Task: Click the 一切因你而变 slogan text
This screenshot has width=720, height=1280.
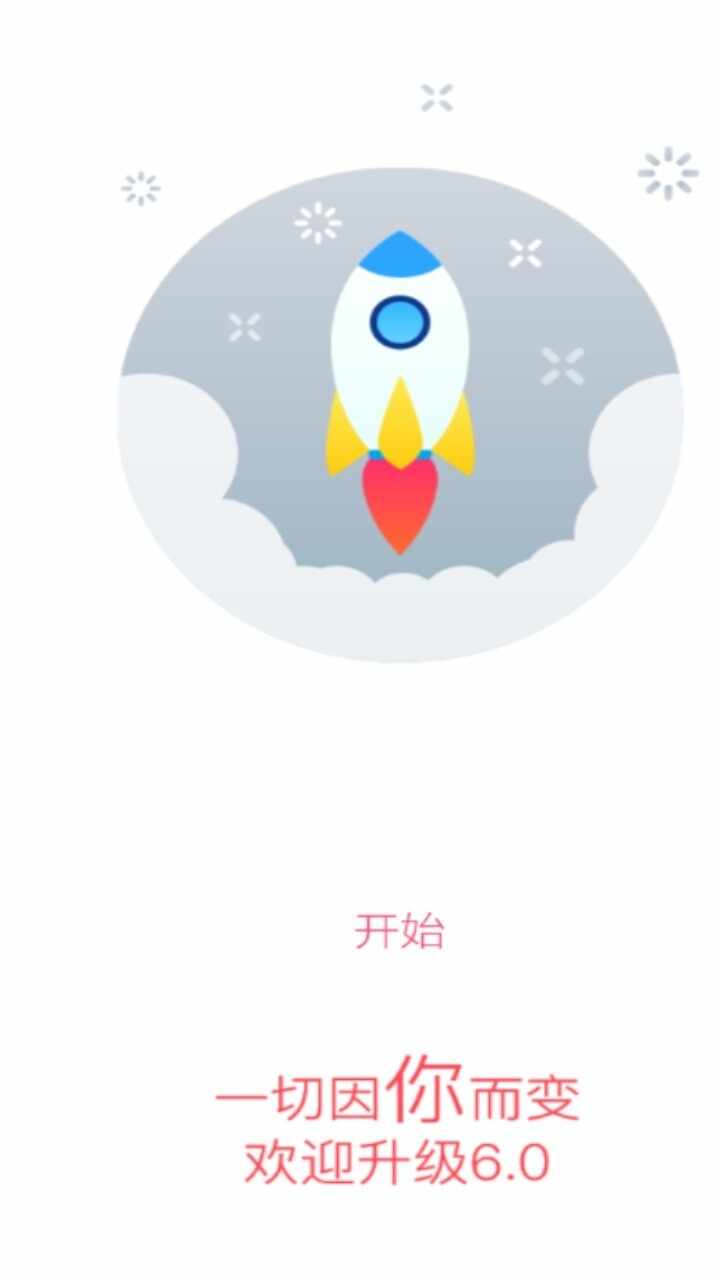Action: [x=398, y=1100]
